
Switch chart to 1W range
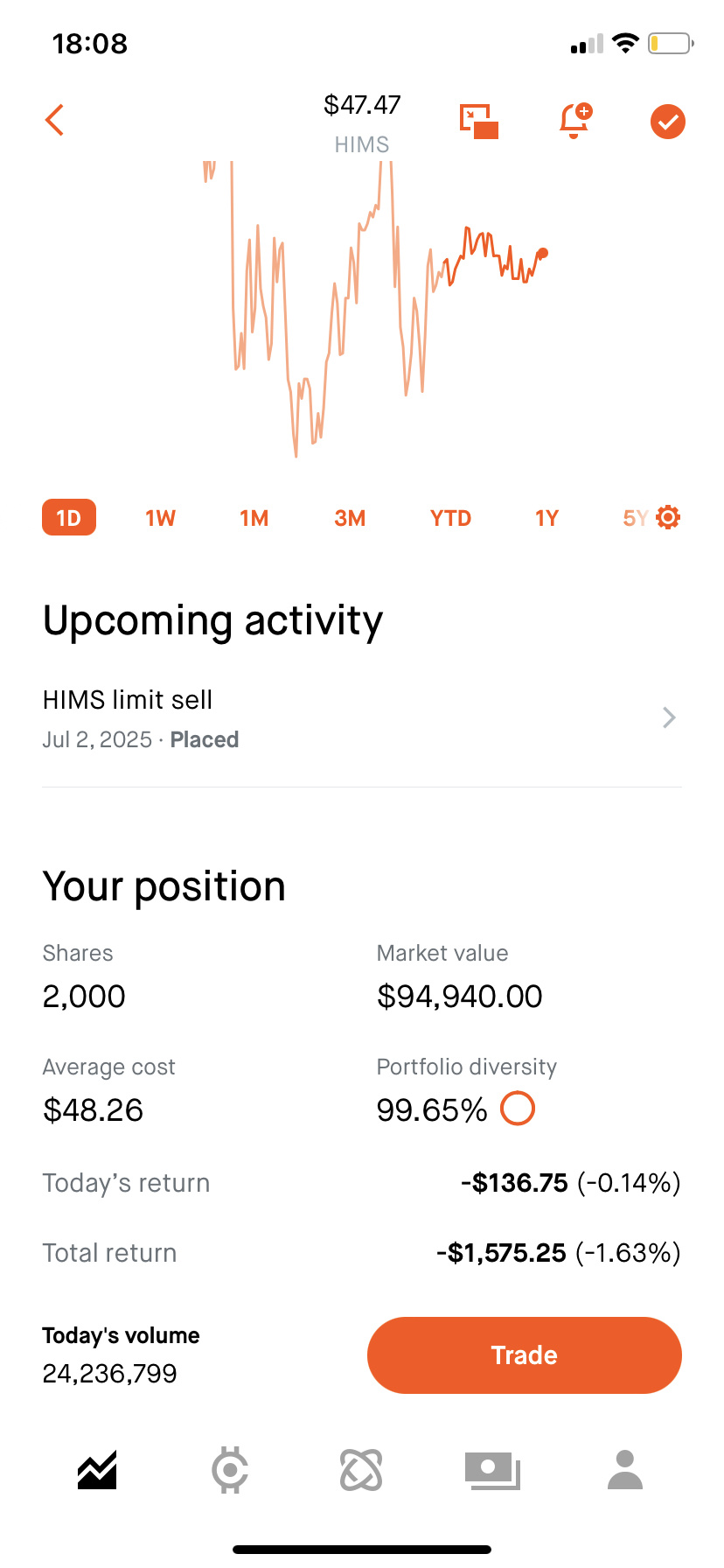tap(161, 518)
